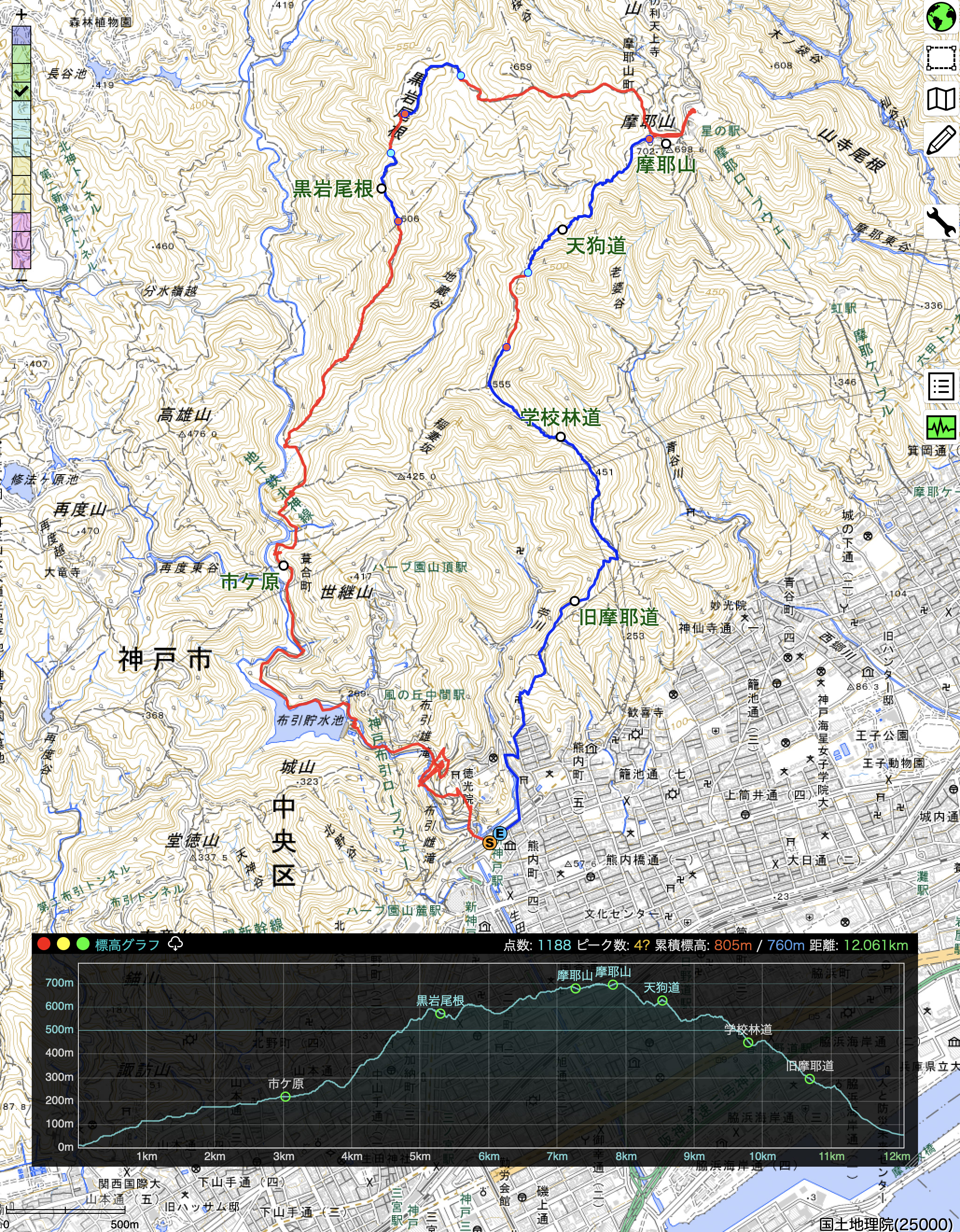960x1232 pixels.
Task: Tap the 黒岩尾根 waypoint on the map
Action: (x=382, y=189)
